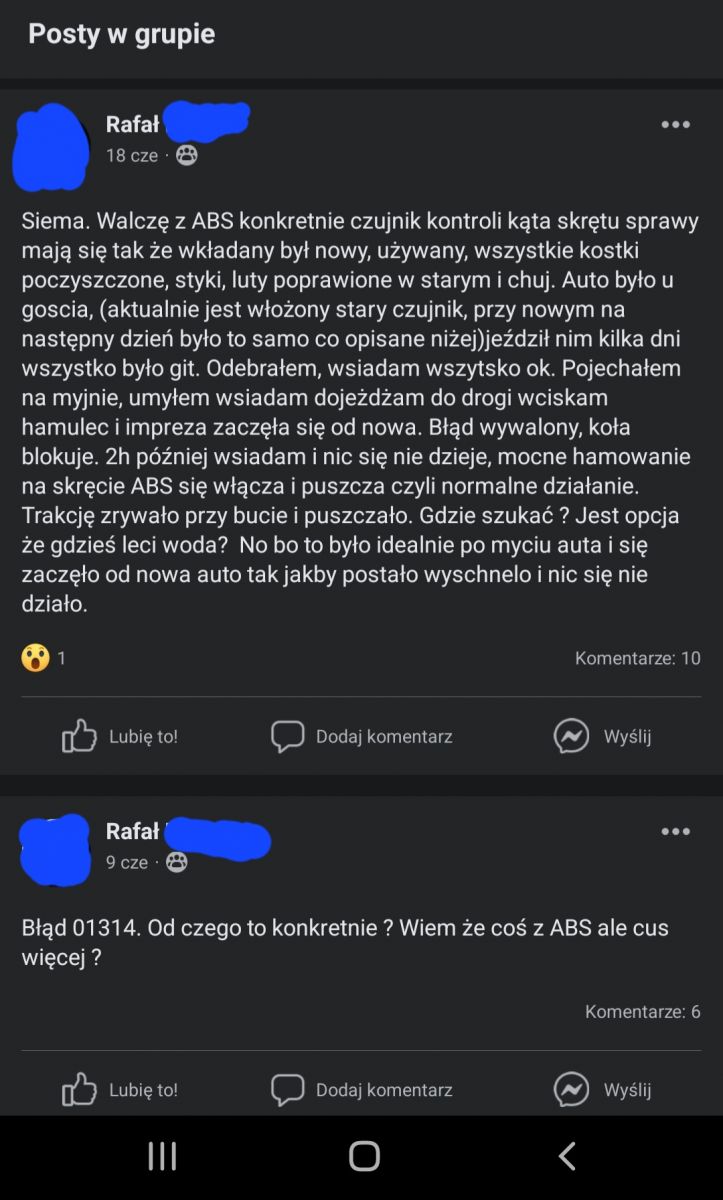Viewport: 723px width, 1200px height.
Task: Open overflow menu on the 9 cze post
Action: tap(675, 831)
